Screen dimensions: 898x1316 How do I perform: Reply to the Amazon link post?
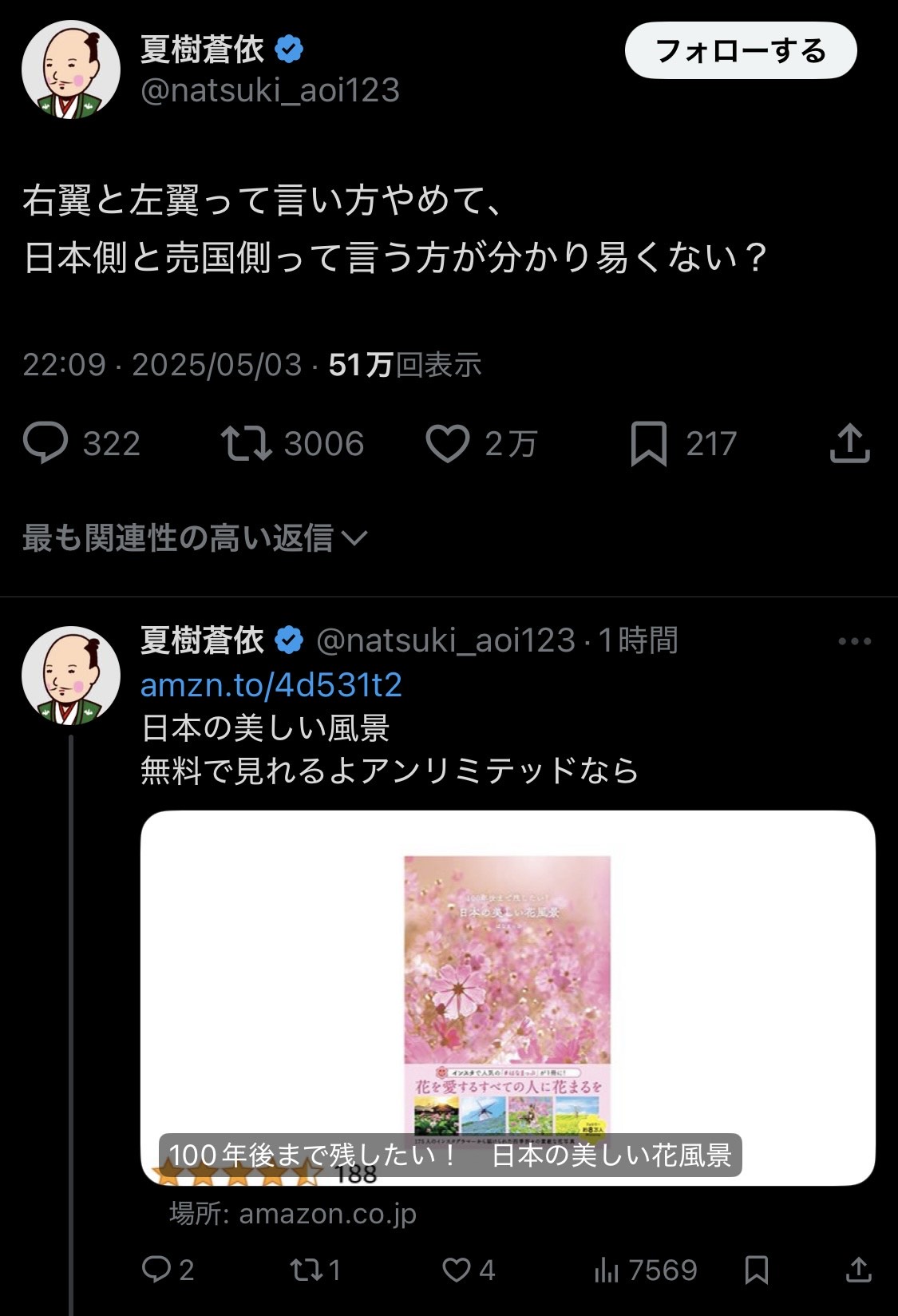[156, 1269]
